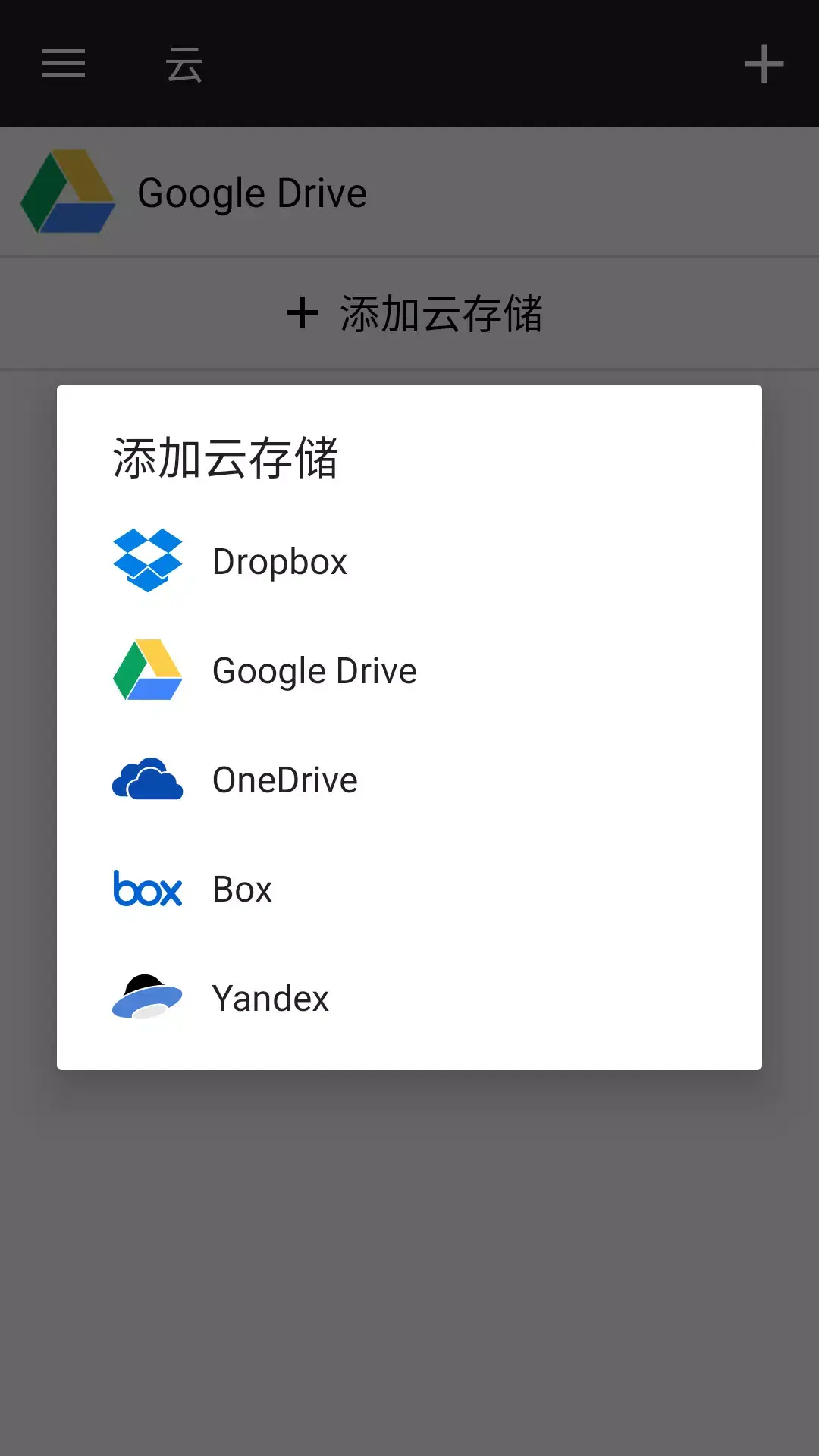Click the Dropbox label text
This screenshot has height=1456, width=819.
(281, 561)
